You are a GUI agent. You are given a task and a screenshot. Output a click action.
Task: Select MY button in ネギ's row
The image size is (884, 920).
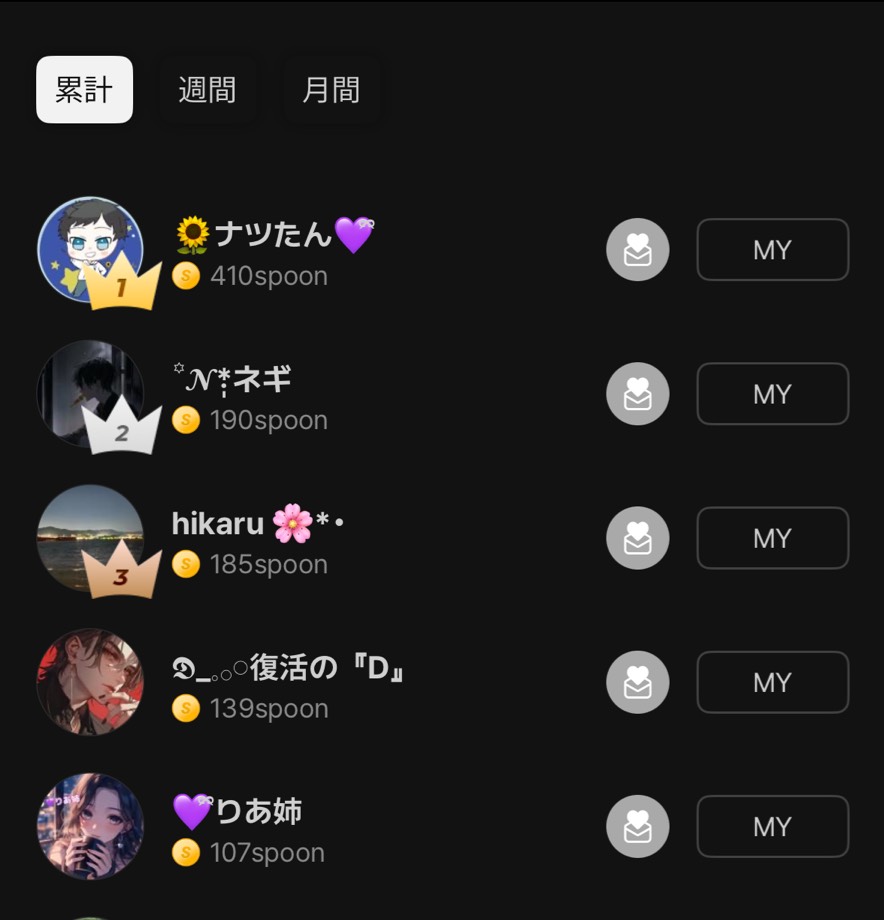point(772,394)
